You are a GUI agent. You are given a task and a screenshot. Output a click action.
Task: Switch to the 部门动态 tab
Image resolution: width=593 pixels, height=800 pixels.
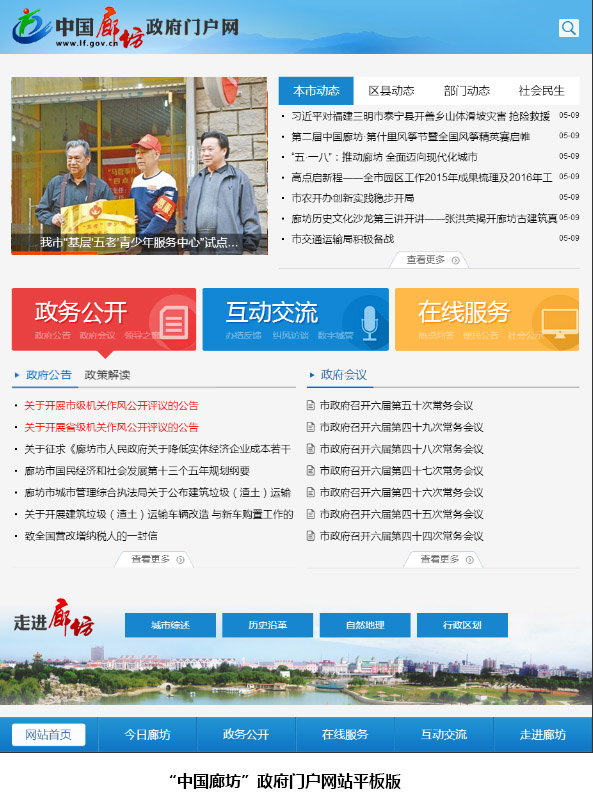click(x=466, y=91)
